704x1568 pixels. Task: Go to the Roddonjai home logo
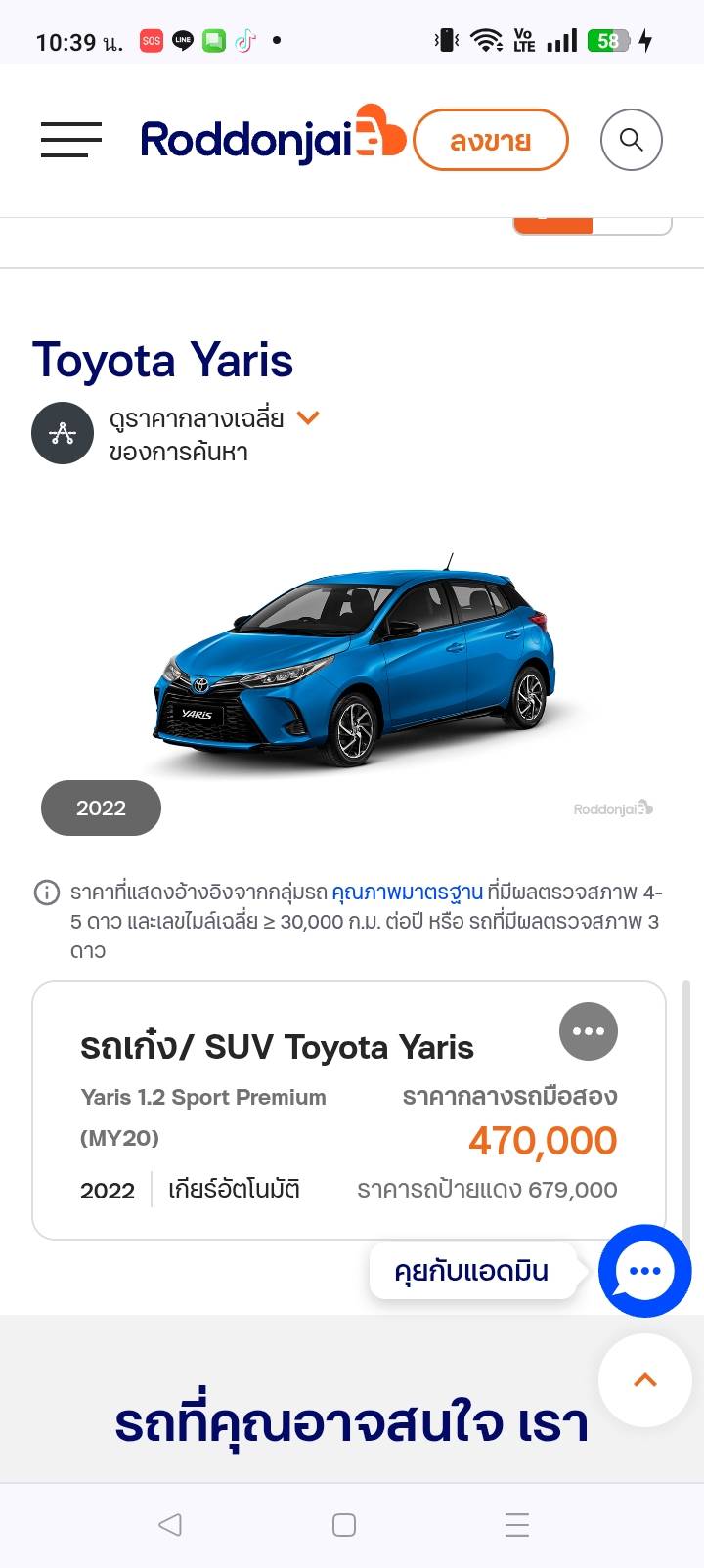coord(272,137)
